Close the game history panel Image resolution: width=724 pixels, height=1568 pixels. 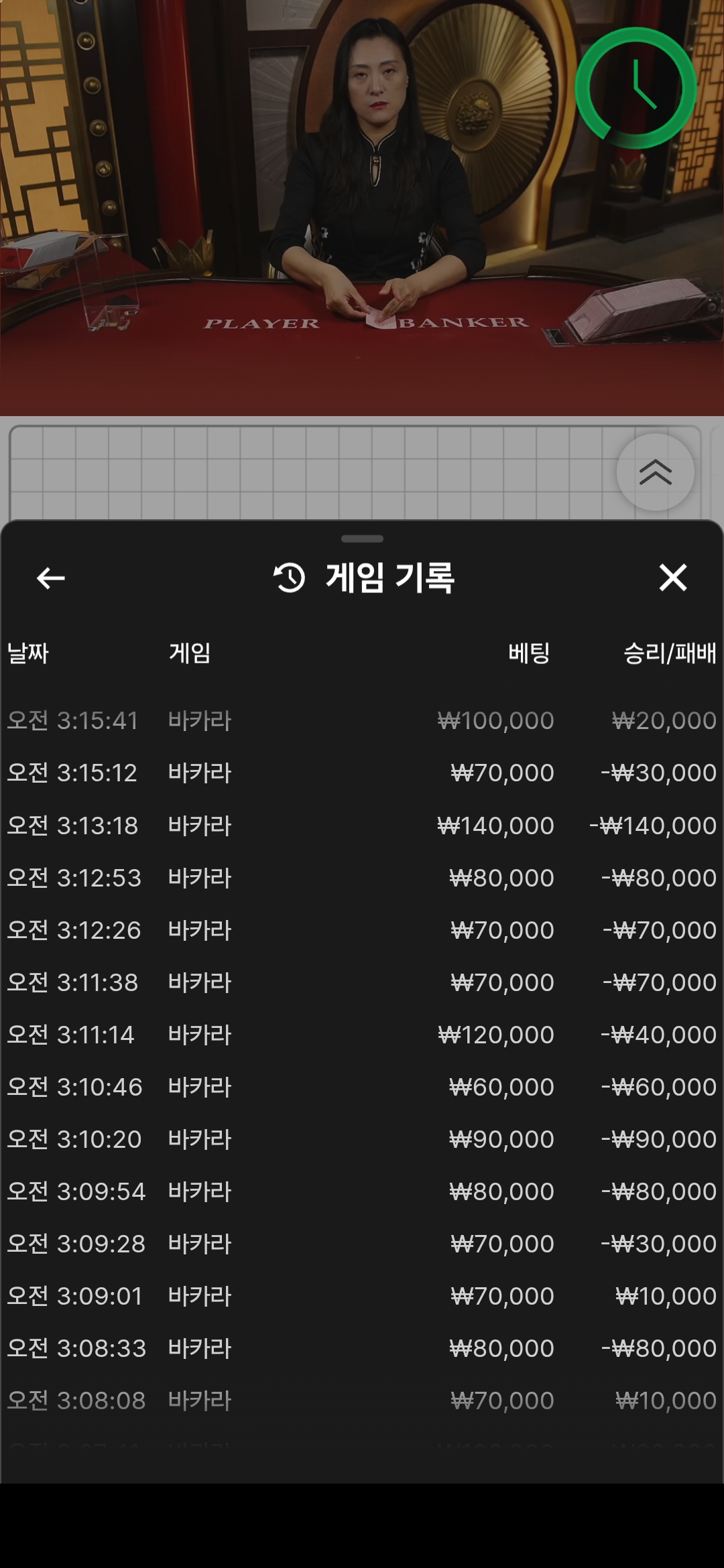coord(672,578)
